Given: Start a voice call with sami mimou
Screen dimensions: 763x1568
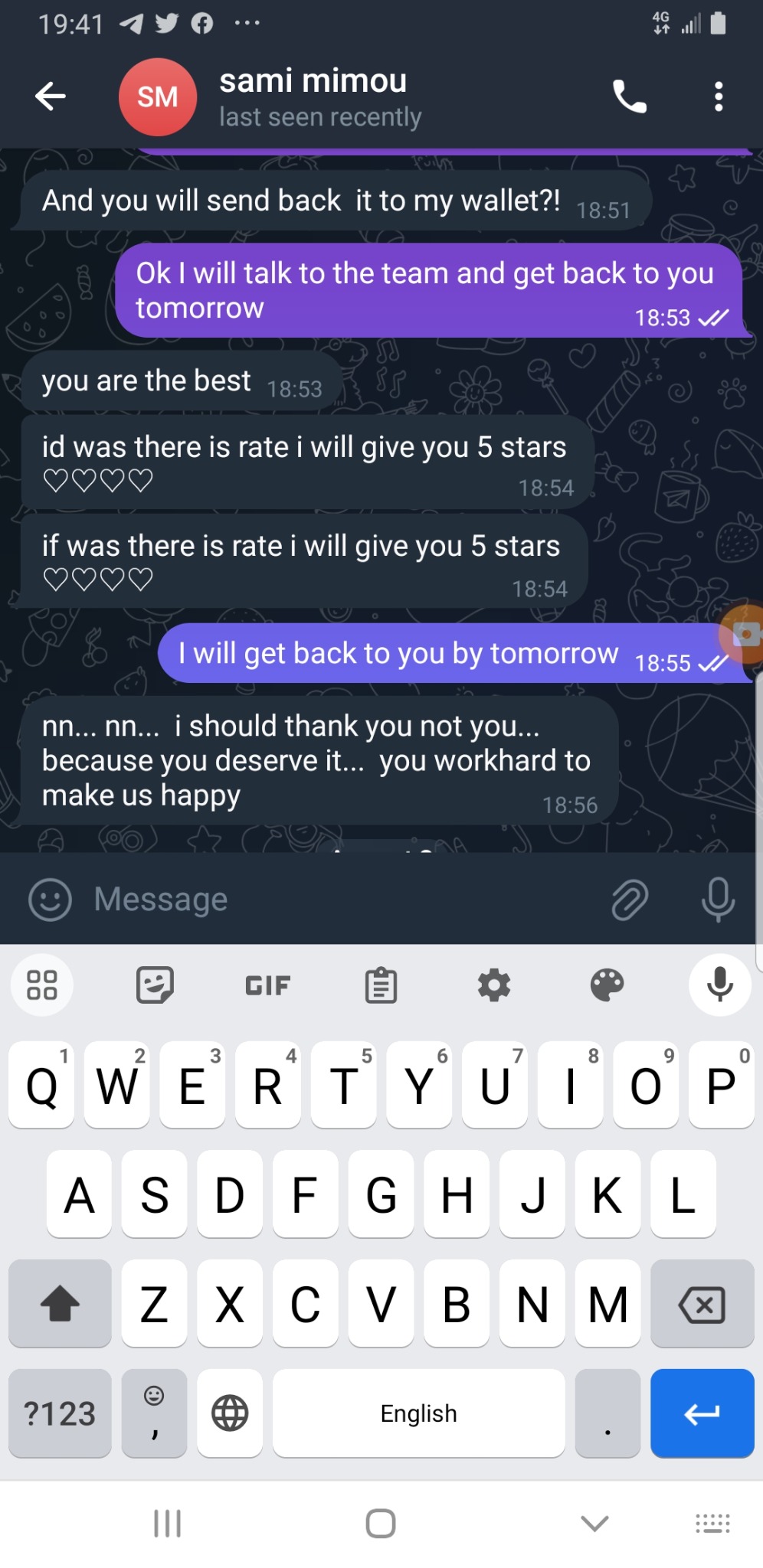Looking at the screenshot, I should (630, 96).
